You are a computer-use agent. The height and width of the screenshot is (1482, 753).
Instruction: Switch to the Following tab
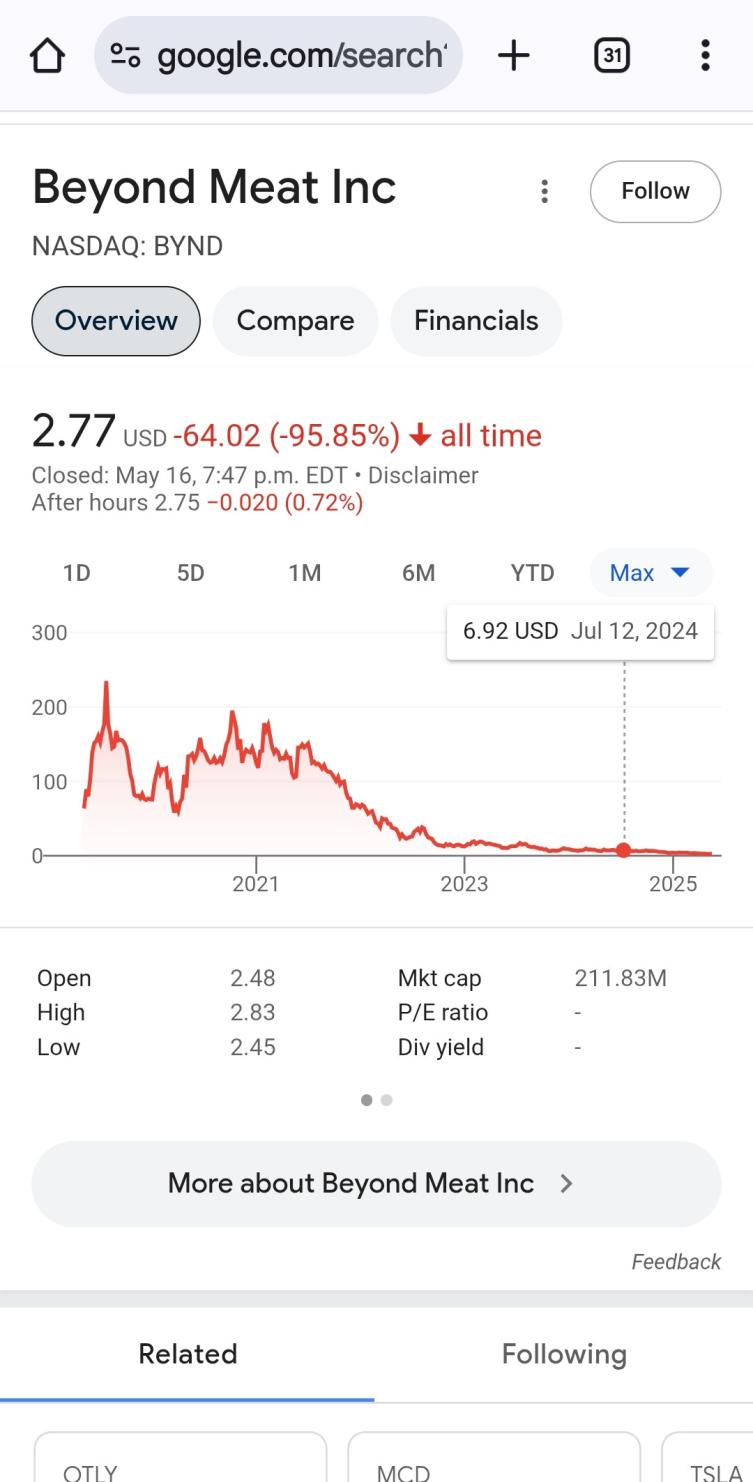[564, 1354]
